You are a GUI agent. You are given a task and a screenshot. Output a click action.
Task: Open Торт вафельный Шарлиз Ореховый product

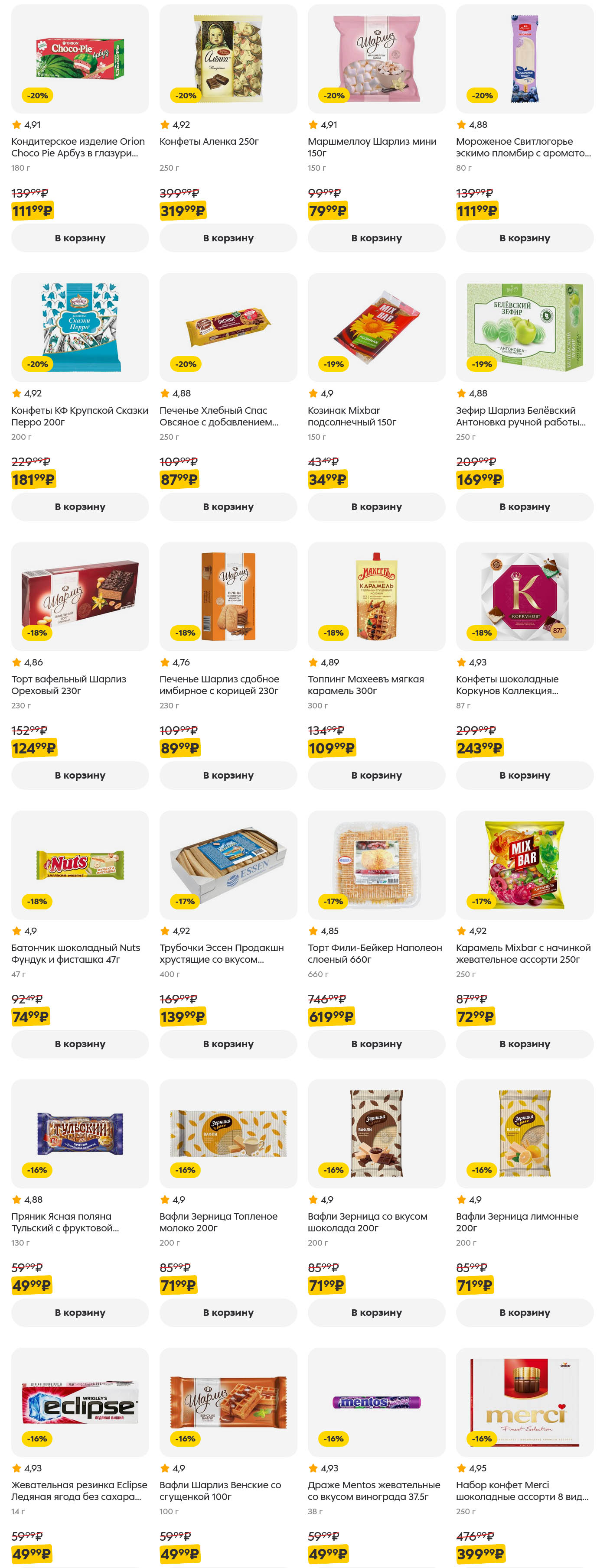tap(80, 684)
